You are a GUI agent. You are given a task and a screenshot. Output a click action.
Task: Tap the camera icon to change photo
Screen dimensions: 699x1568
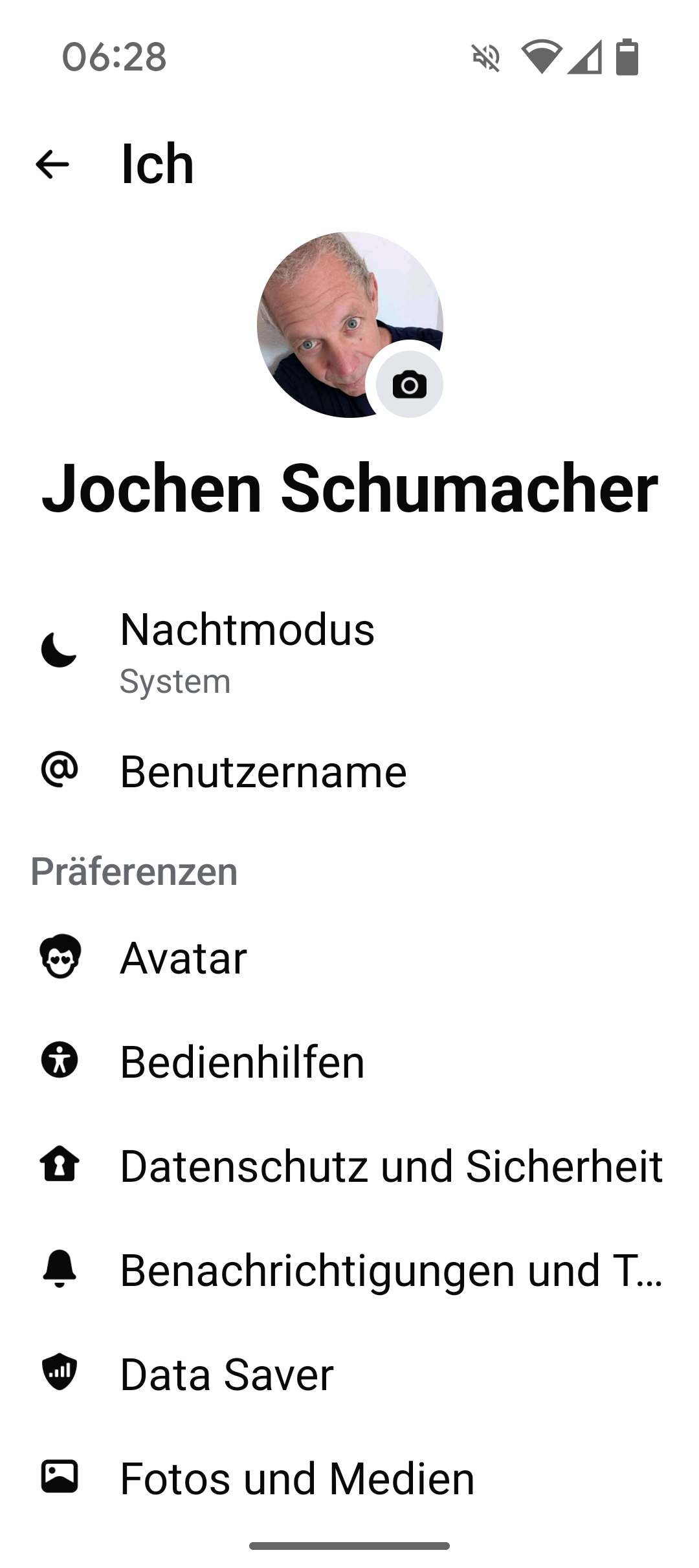[x=409, y=385]
